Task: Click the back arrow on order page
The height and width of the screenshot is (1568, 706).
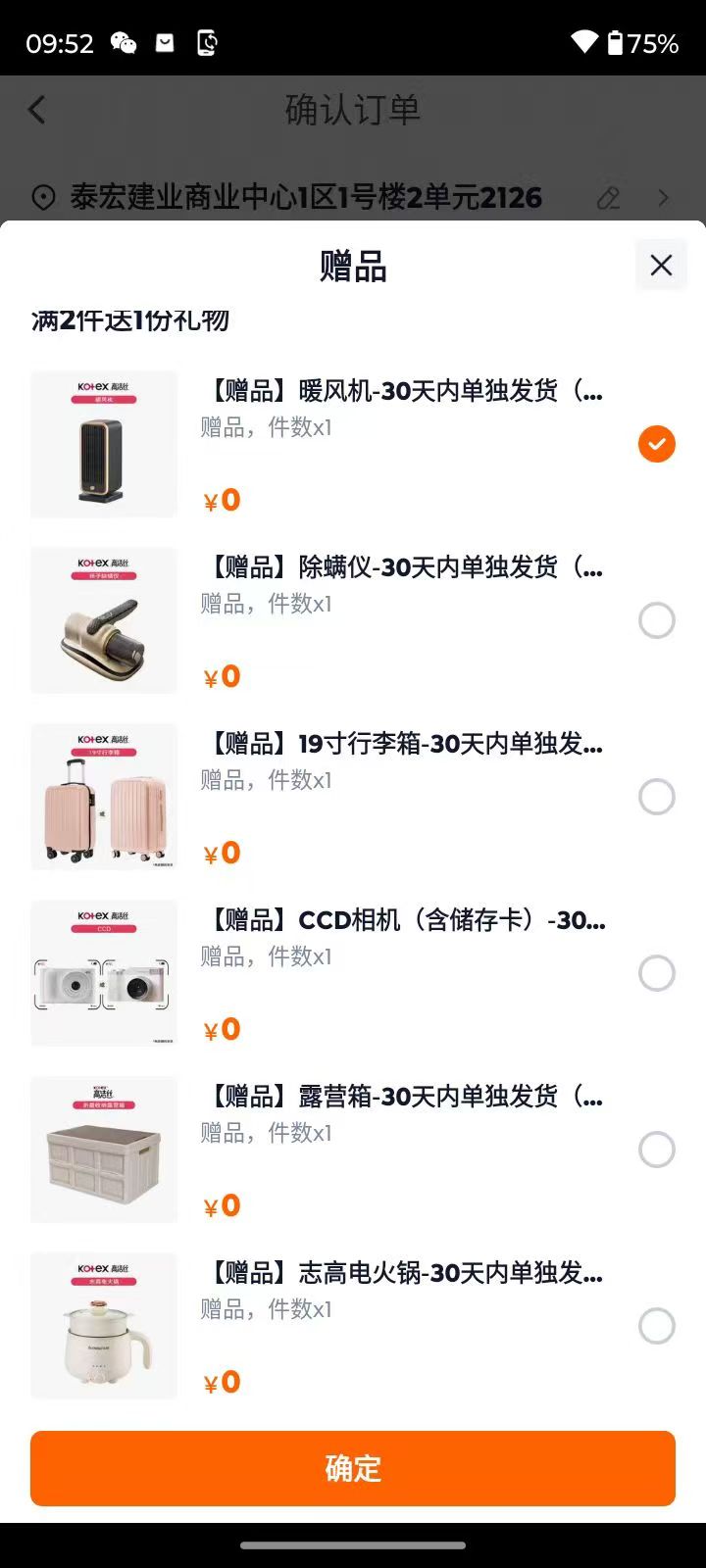Action: [37, 110]
